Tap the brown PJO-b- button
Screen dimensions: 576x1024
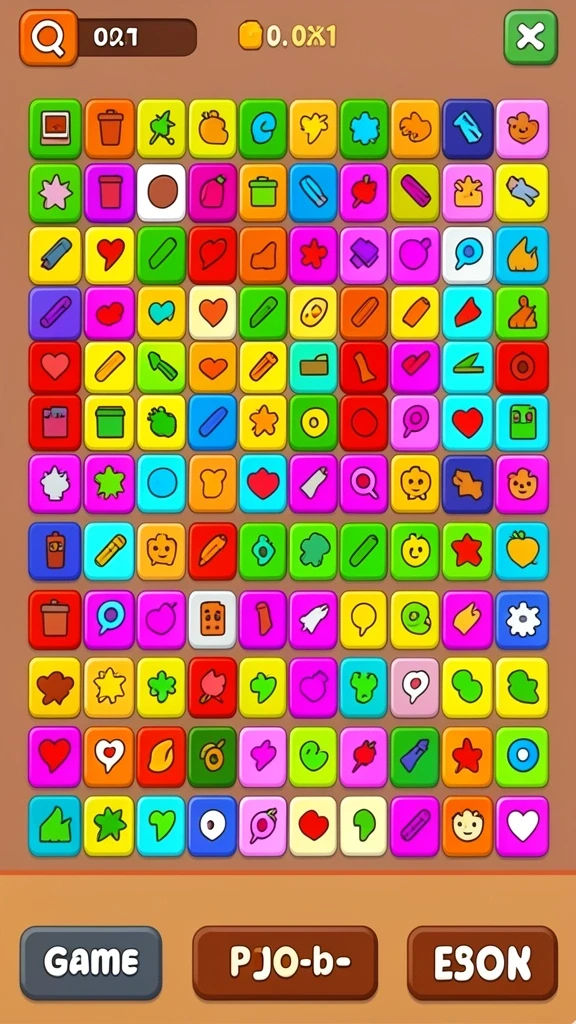tap(285, 963)
